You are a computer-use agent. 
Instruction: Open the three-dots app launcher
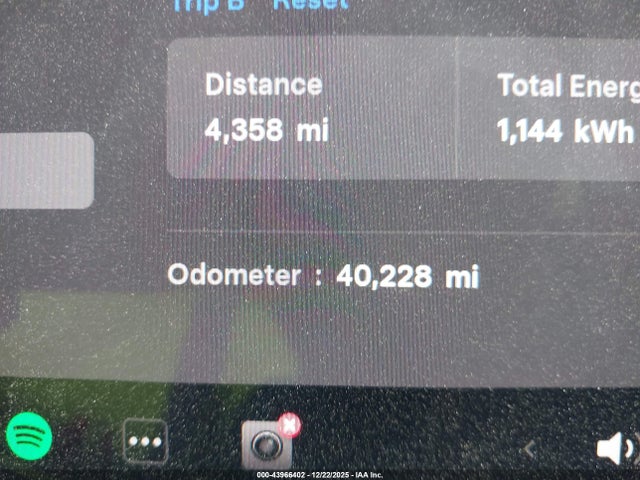(145, 441)
